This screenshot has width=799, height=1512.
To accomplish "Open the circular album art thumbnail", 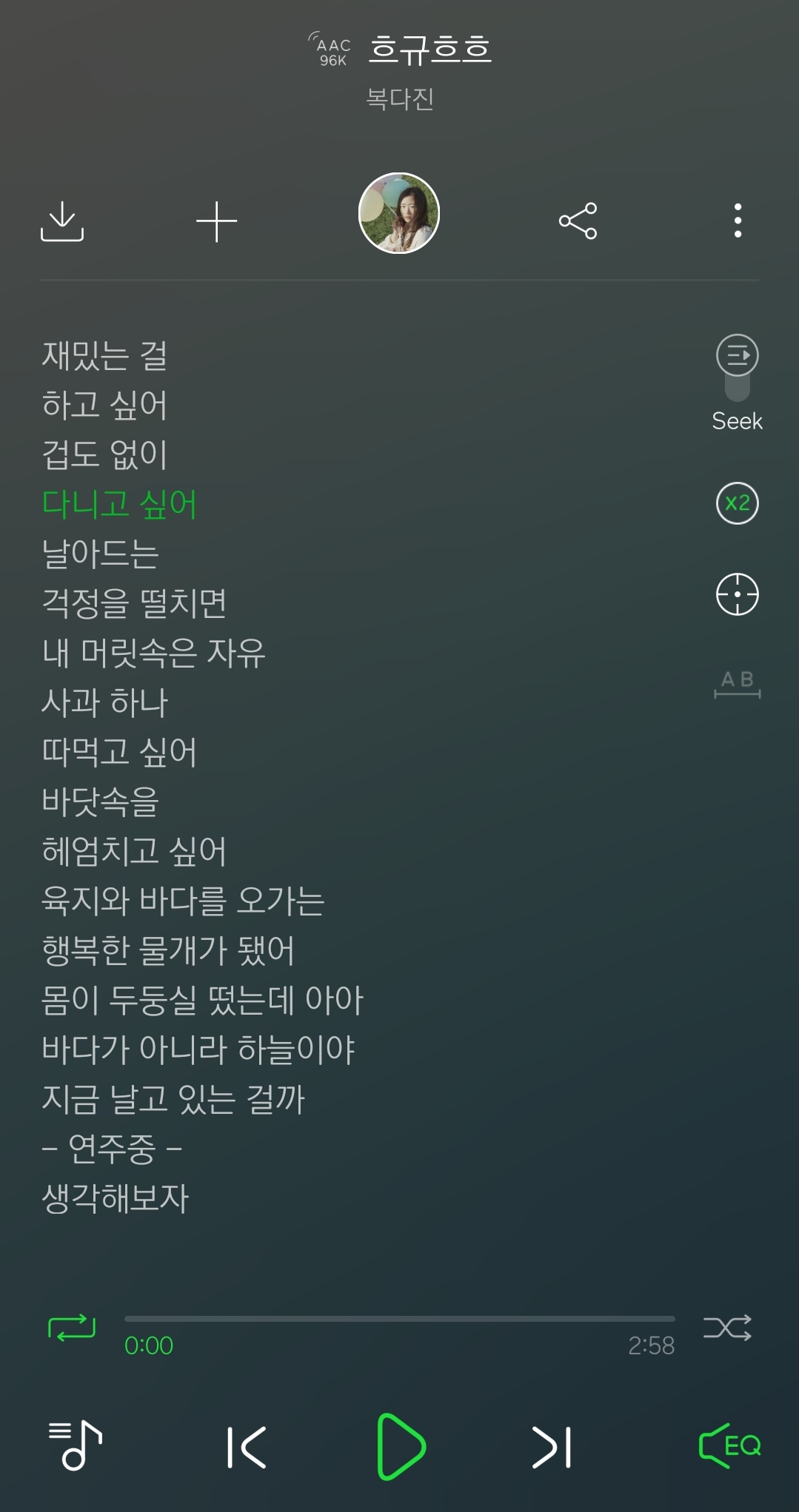I will [399, 213].
